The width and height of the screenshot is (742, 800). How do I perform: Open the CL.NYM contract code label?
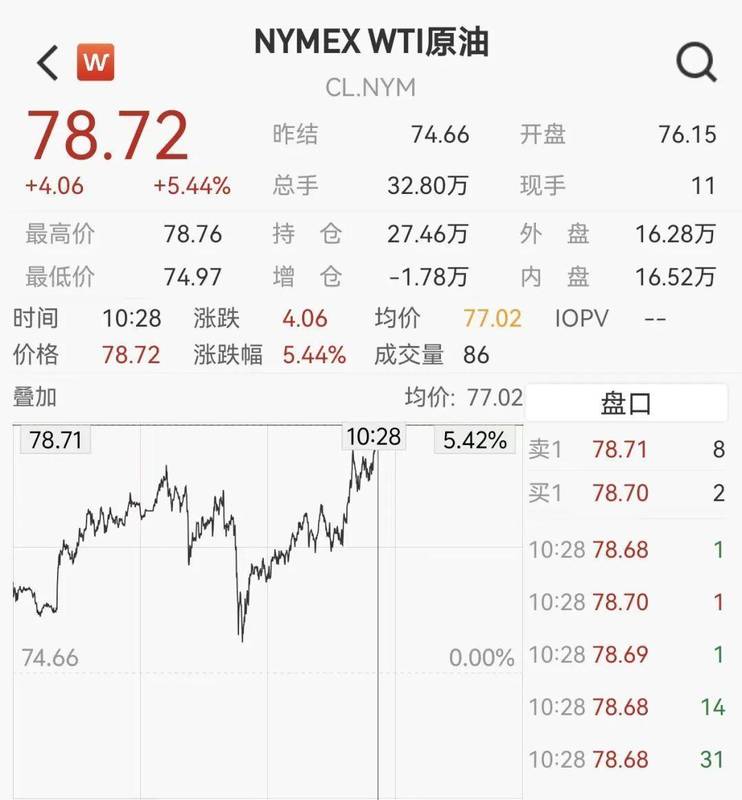371,86
